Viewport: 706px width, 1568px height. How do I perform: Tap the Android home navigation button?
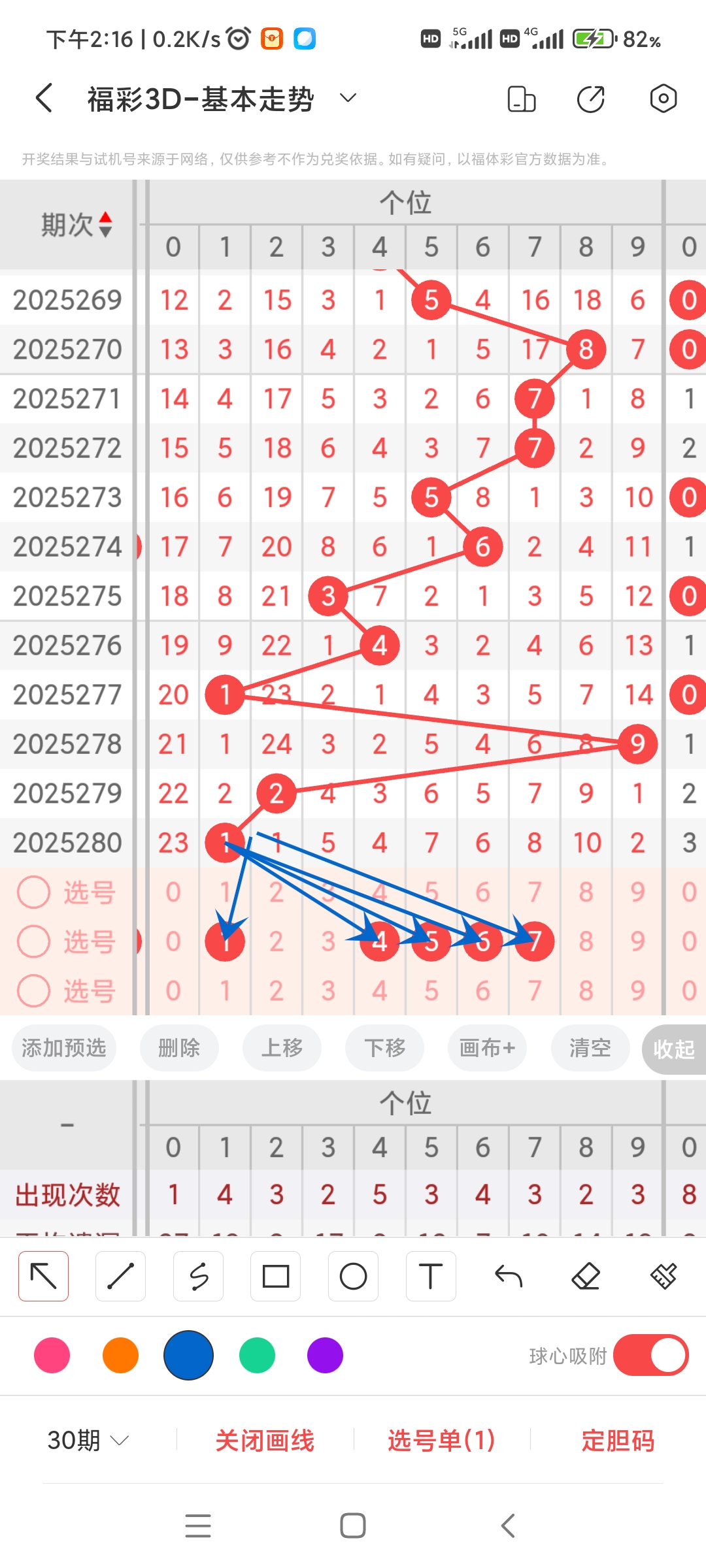[352, 1526]
